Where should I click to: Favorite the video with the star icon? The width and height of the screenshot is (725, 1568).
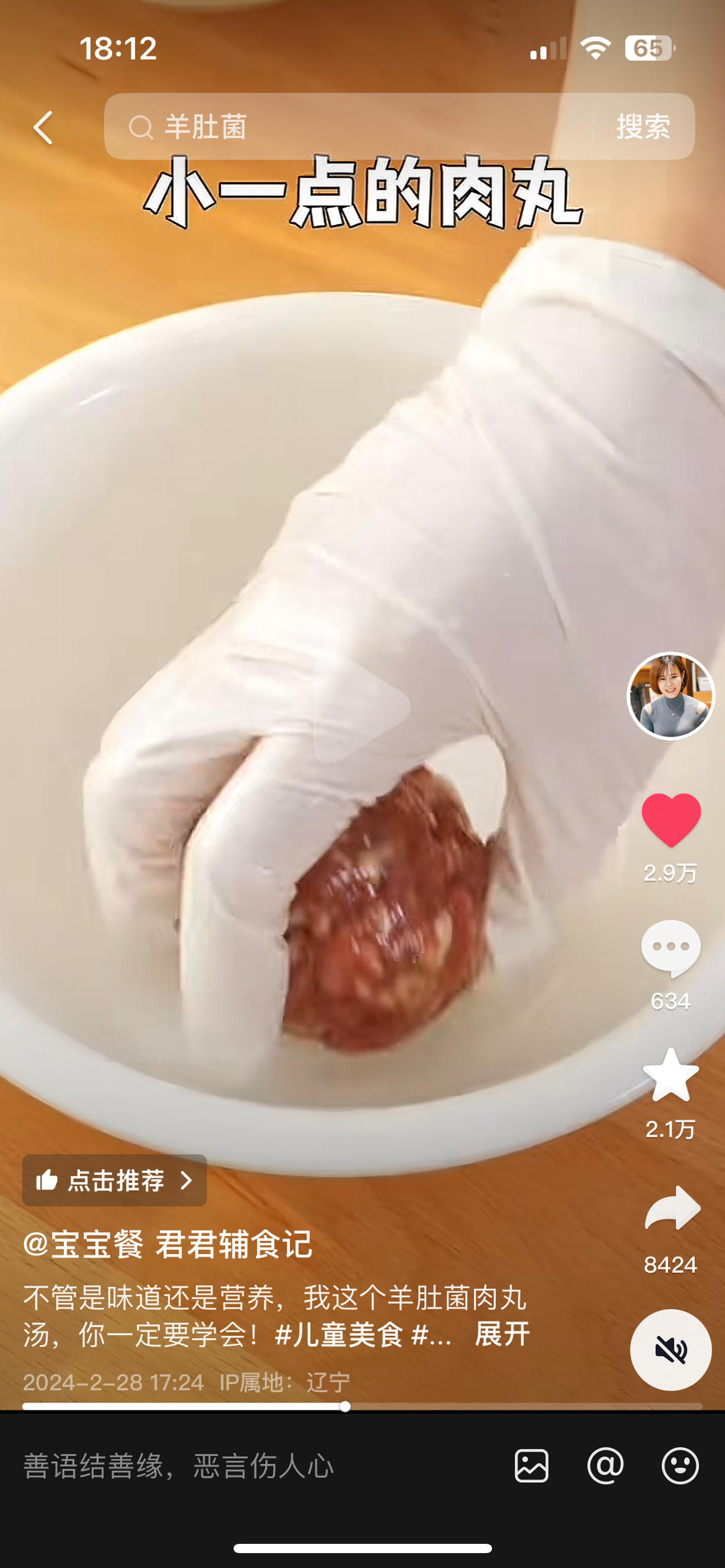[x=671, y=1076]
